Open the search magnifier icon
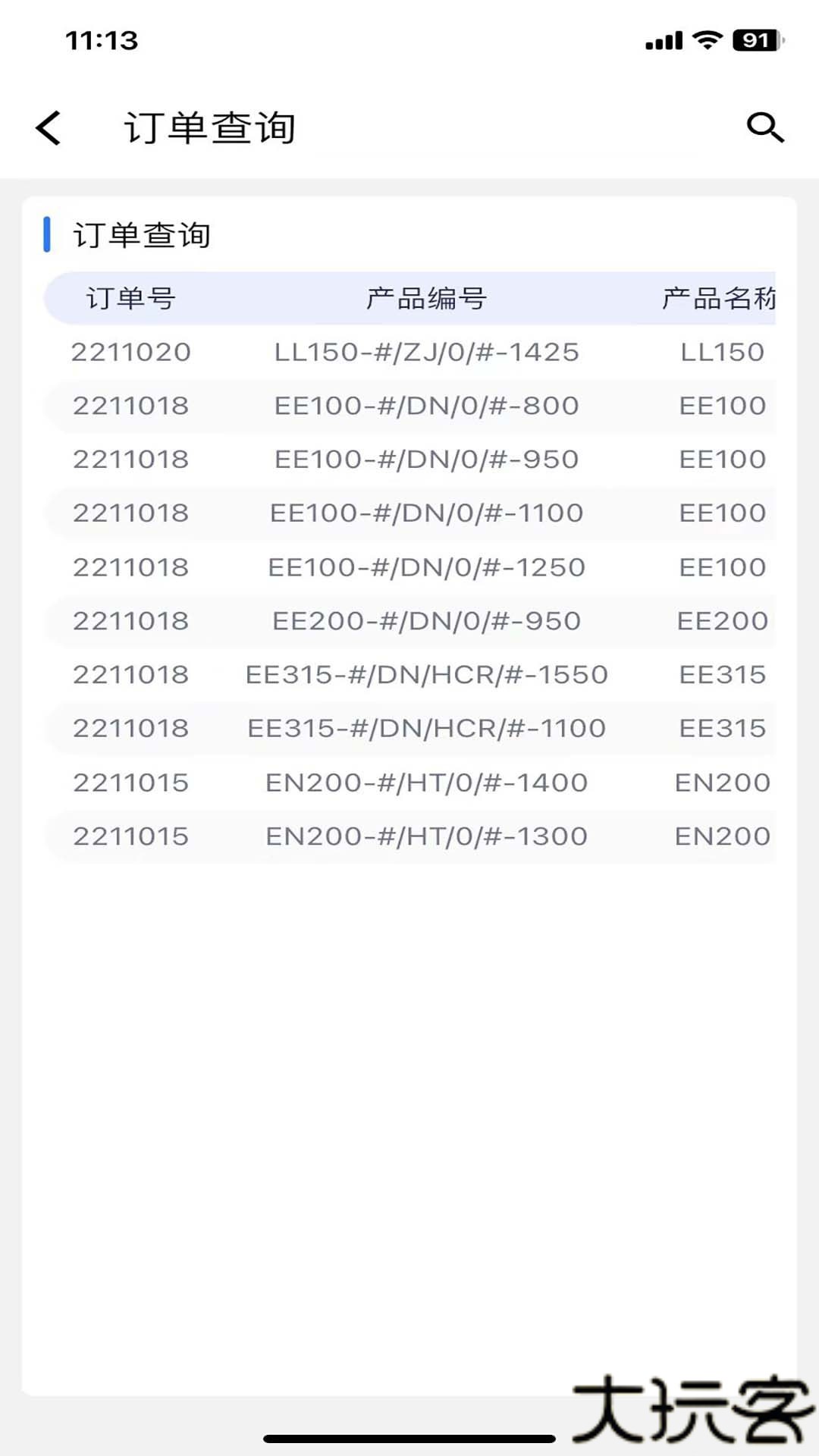The height and width of the screenshot is (1456, 819). pos(764,127)
